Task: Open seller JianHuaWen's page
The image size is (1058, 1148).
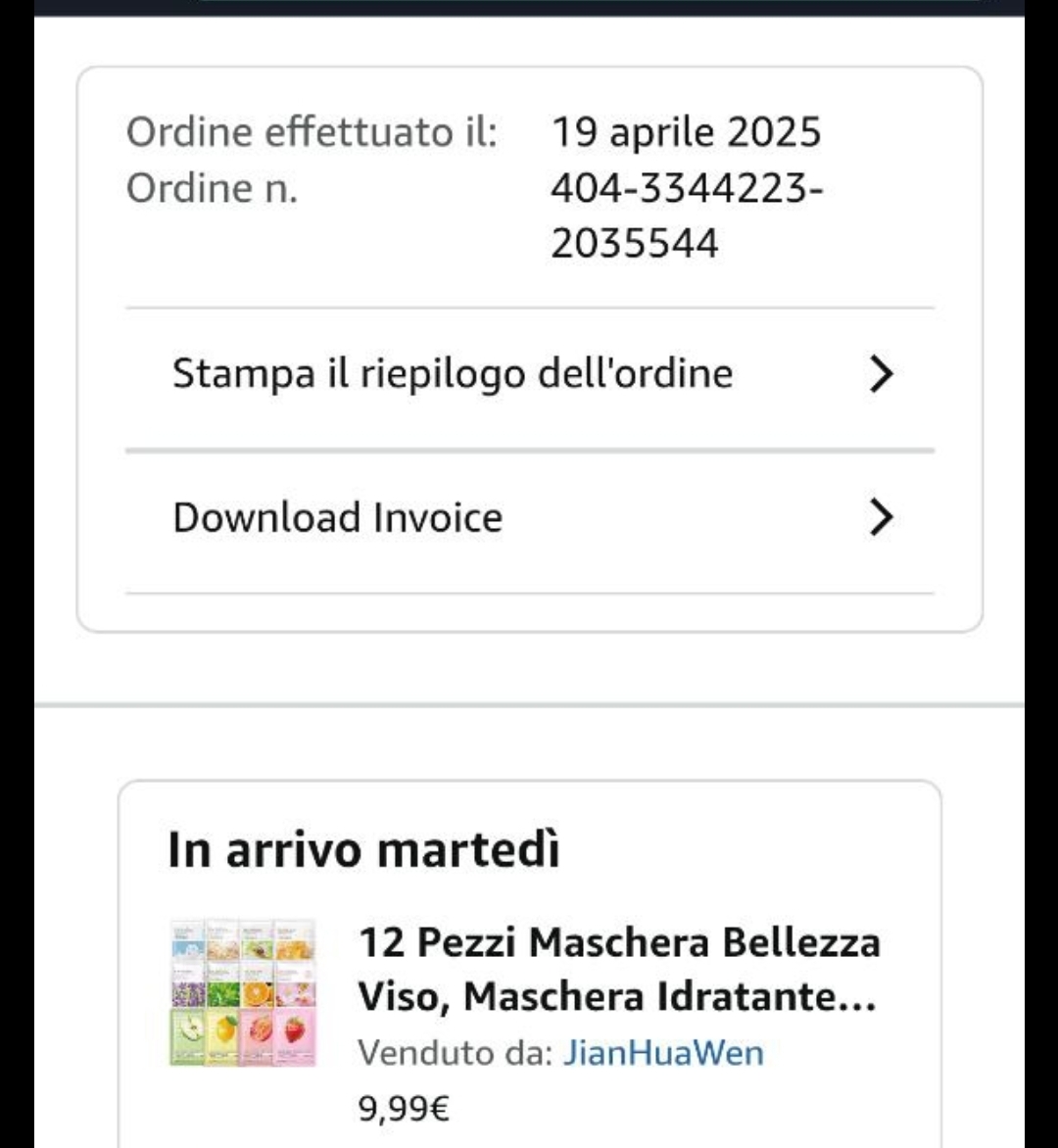Action: tap(662, 1054)
